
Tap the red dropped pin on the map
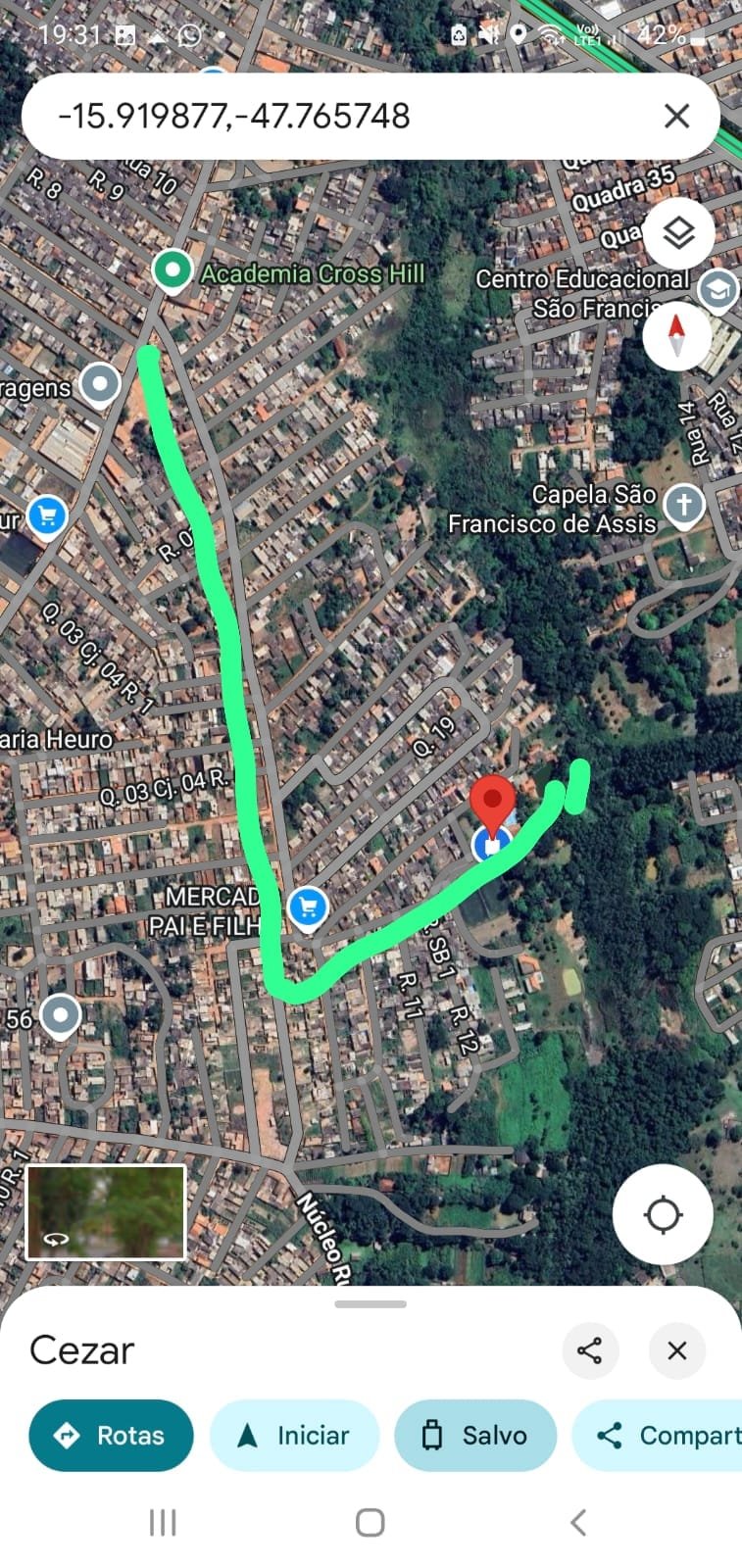(x=492, y=801)
